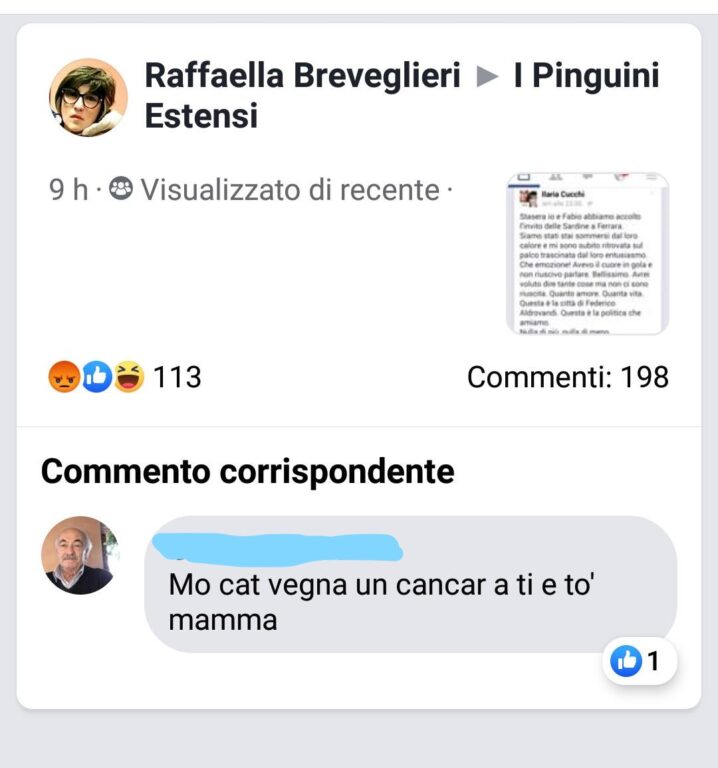View the 113 reactions list
The height and width of the screenshot is (768, 718).
pos(125,377)
